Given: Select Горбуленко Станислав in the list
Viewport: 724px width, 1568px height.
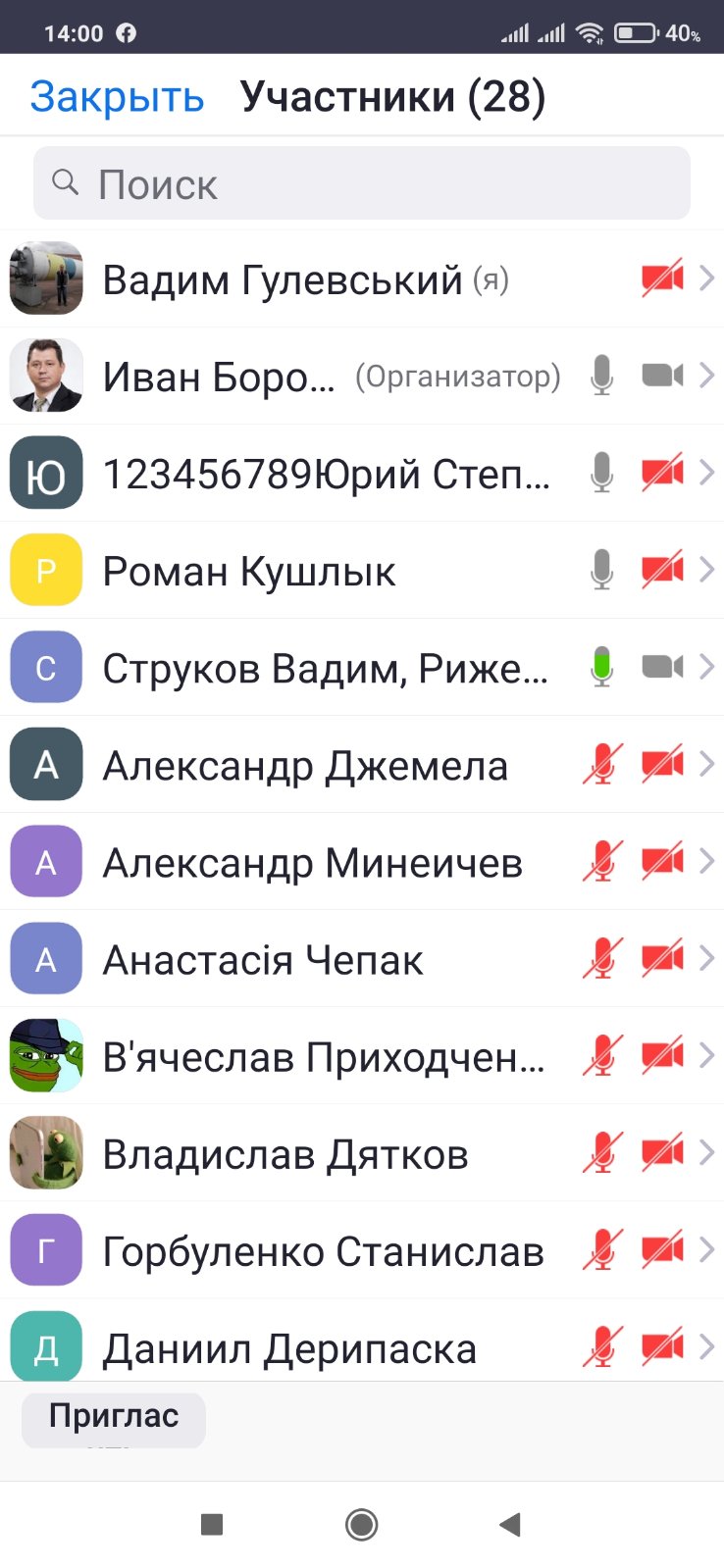Looking at the screenshot, I should click(x=324, y=1251).
